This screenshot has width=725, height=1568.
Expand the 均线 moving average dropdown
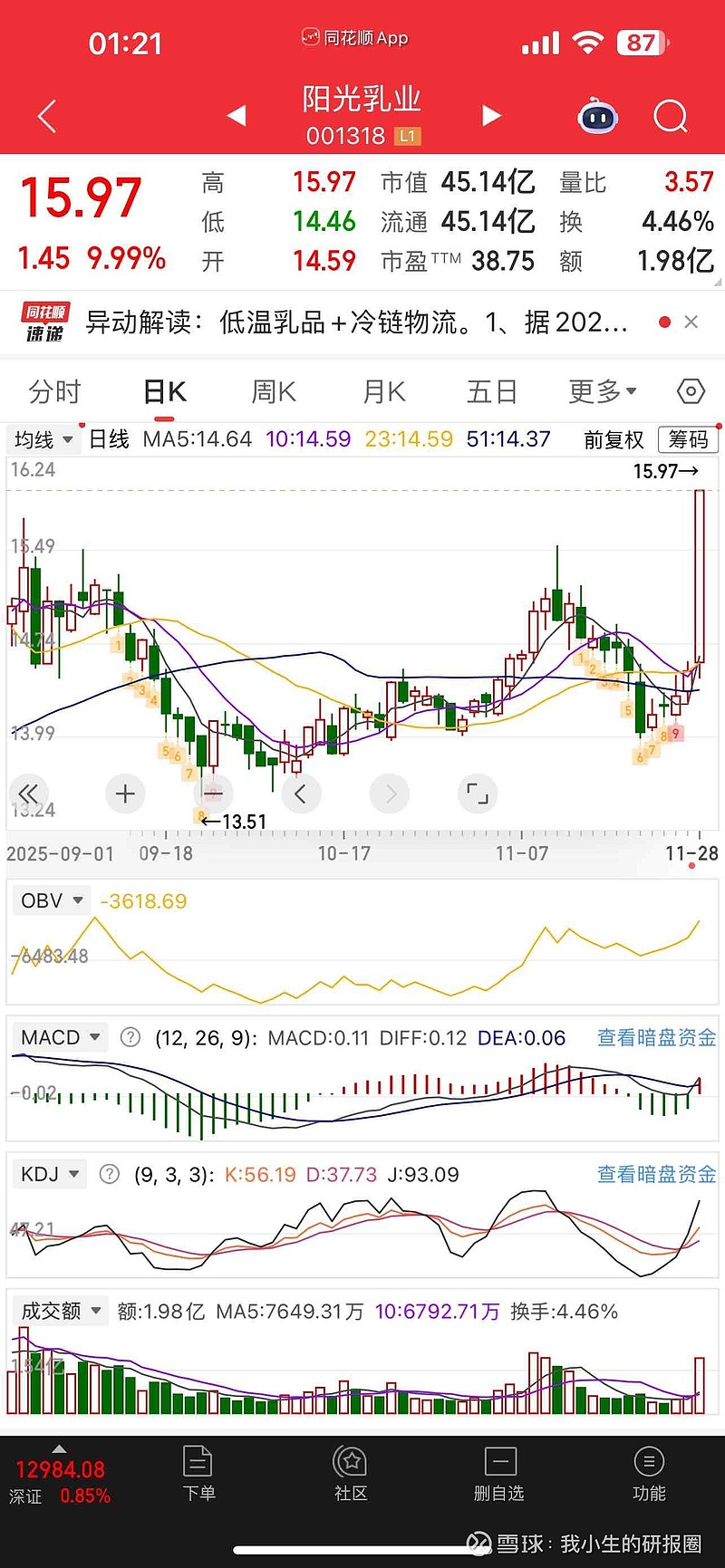click(x=43, y=438)
